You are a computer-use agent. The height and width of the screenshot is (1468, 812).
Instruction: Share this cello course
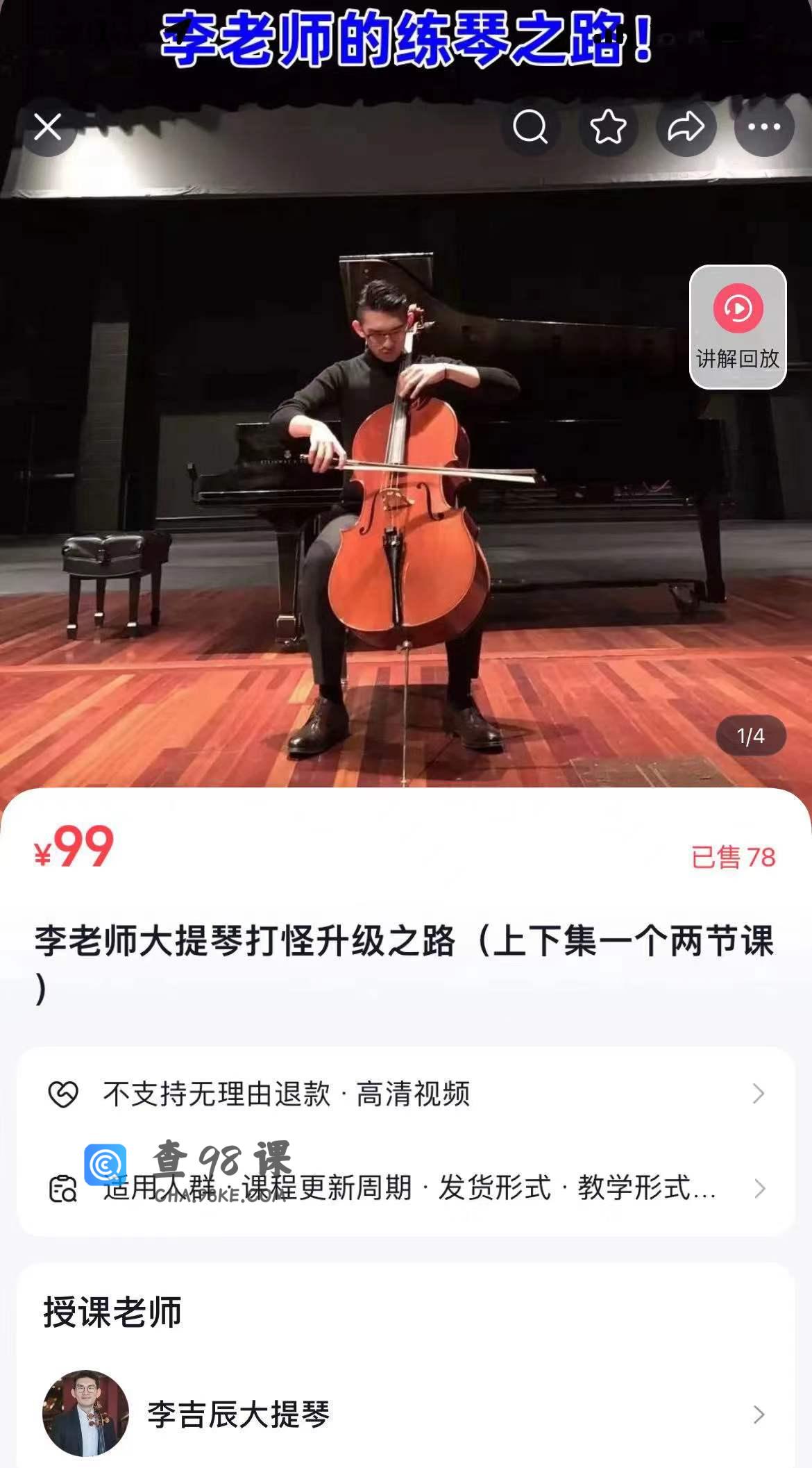686,127
